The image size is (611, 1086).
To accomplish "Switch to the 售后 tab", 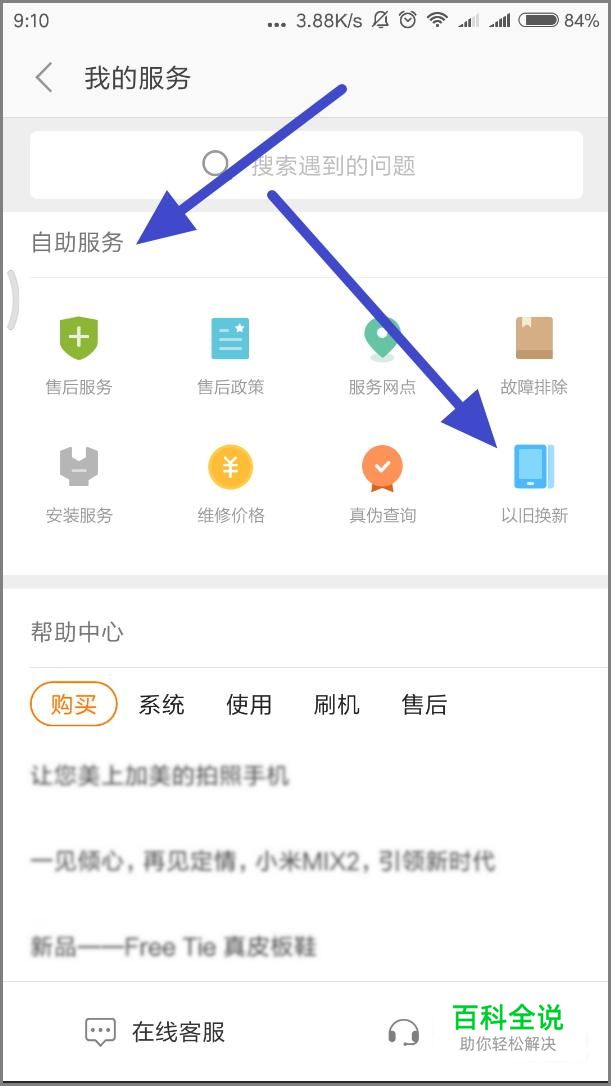I will coord(424,704).
